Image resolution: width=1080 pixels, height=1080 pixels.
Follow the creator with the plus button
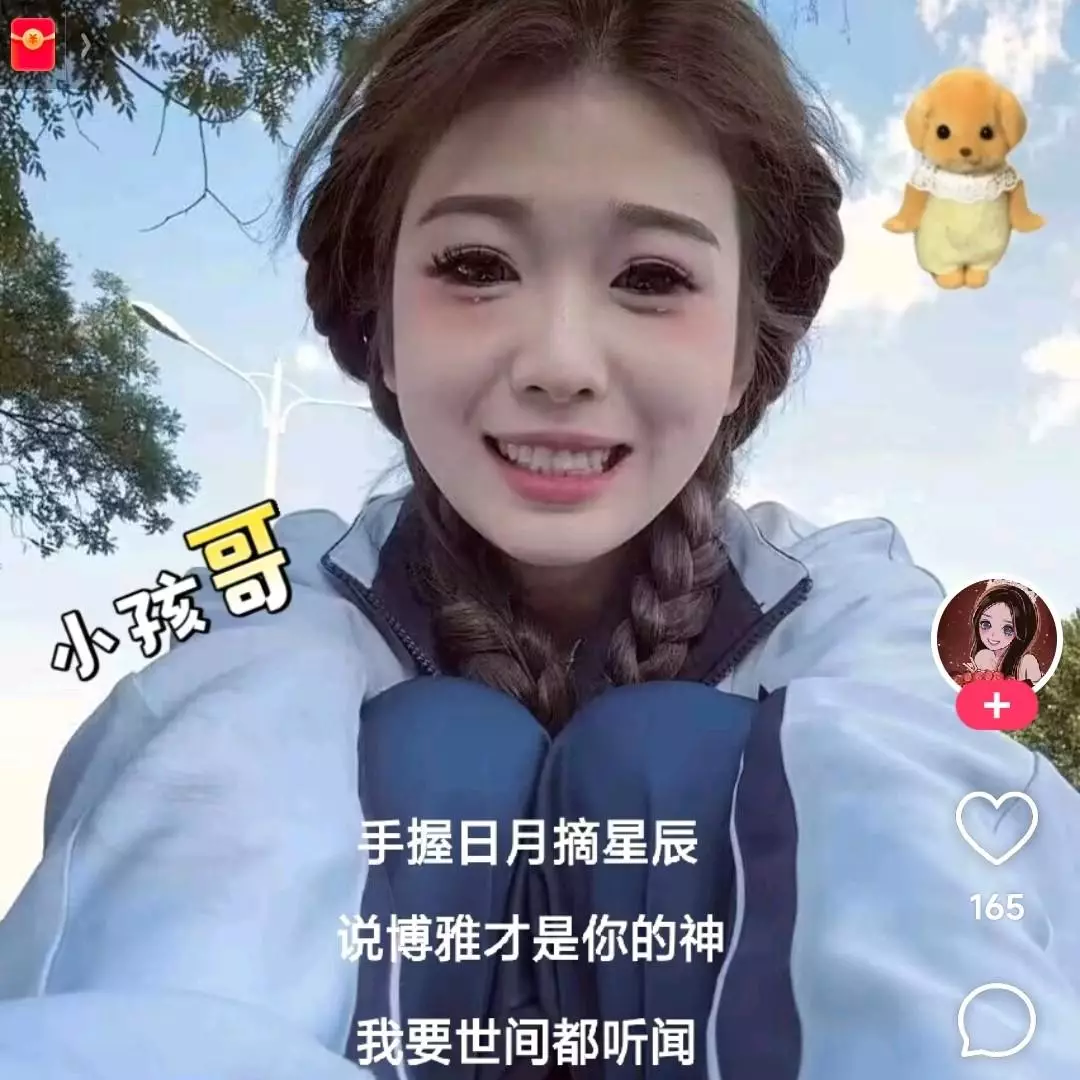pyautogui.click(x=996, y=707)
